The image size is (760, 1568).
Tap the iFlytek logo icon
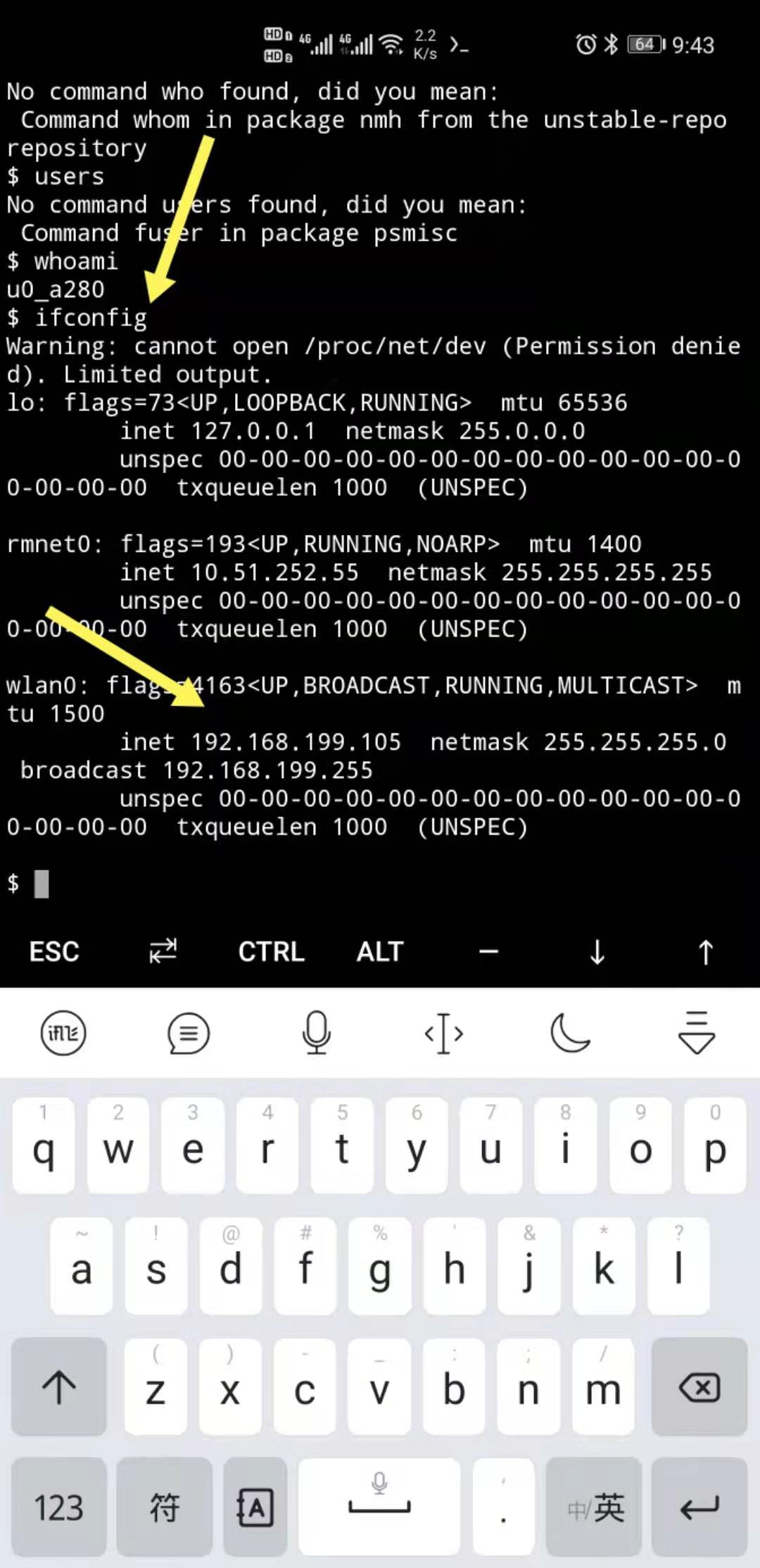point(62,1032)
